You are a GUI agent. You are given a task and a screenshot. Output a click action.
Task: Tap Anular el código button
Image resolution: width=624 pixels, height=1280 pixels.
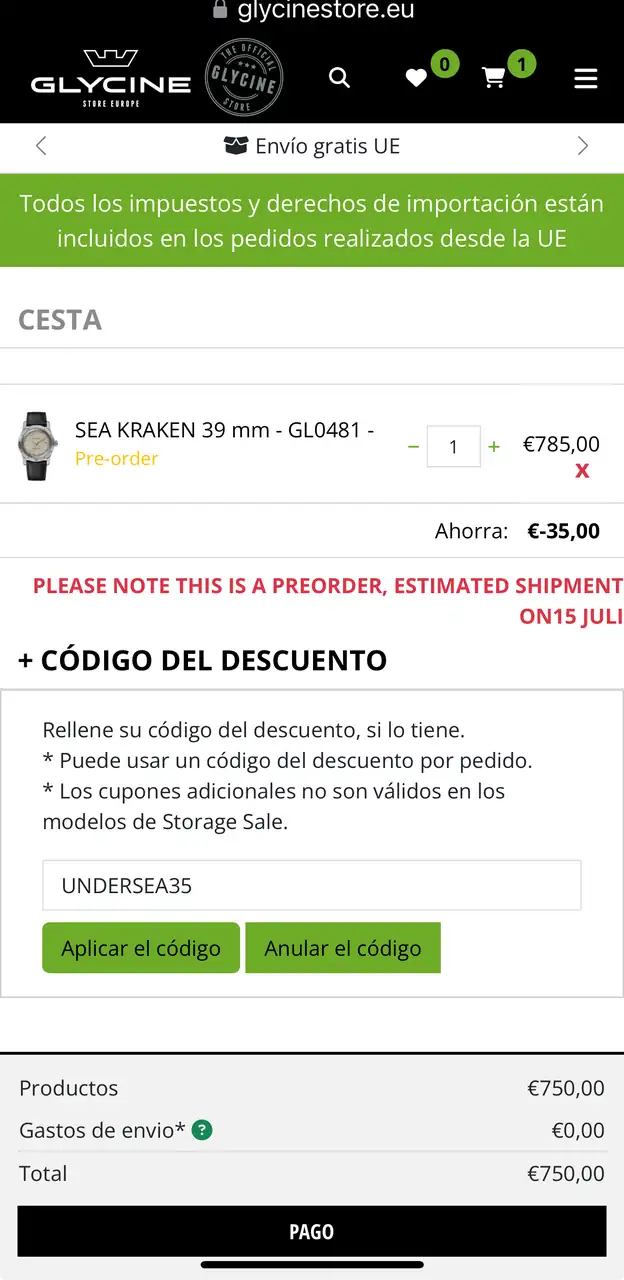pyautogui.click(x=342, y=948)
